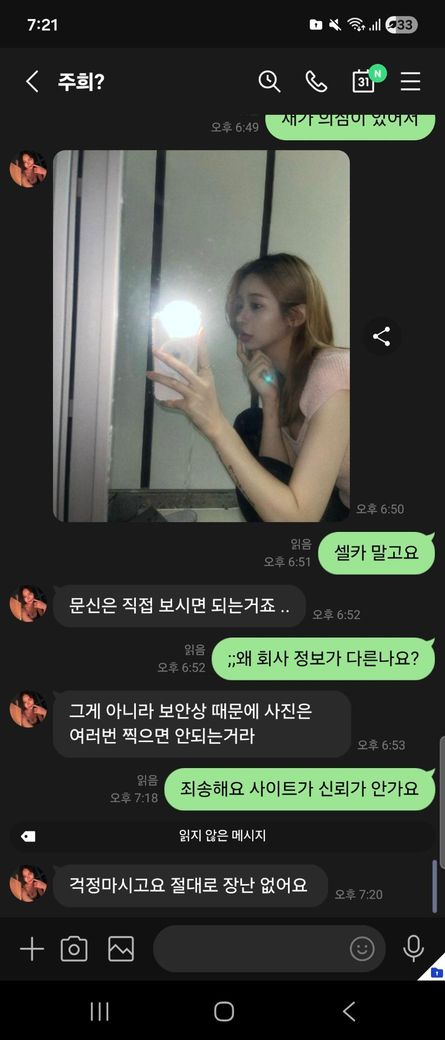
Task: Search within this chat
Action: tap(269, 82)
